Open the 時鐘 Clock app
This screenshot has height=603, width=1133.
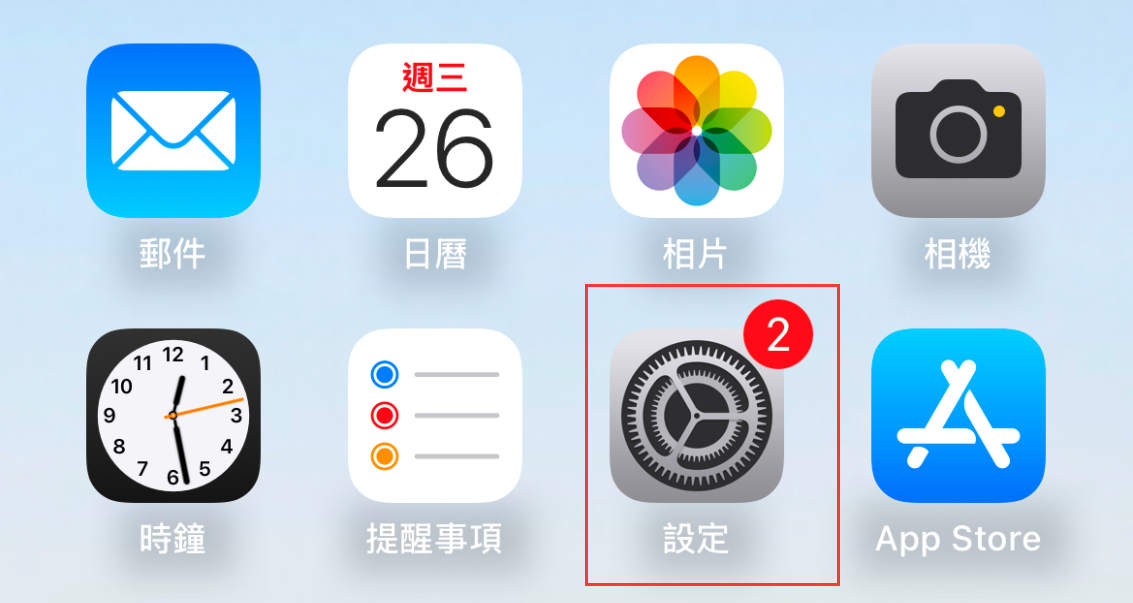(173, 415)
